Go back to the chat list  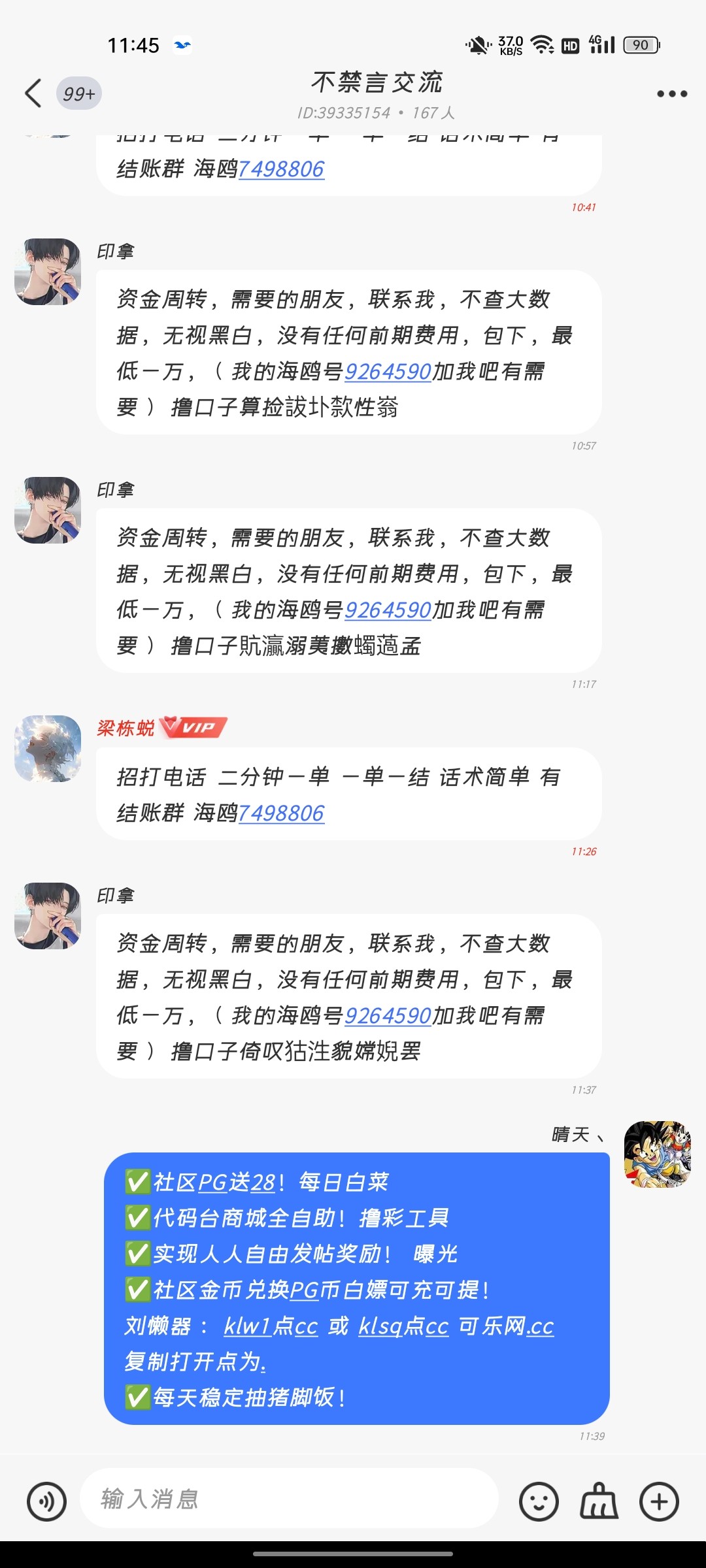tap(33, 93)
